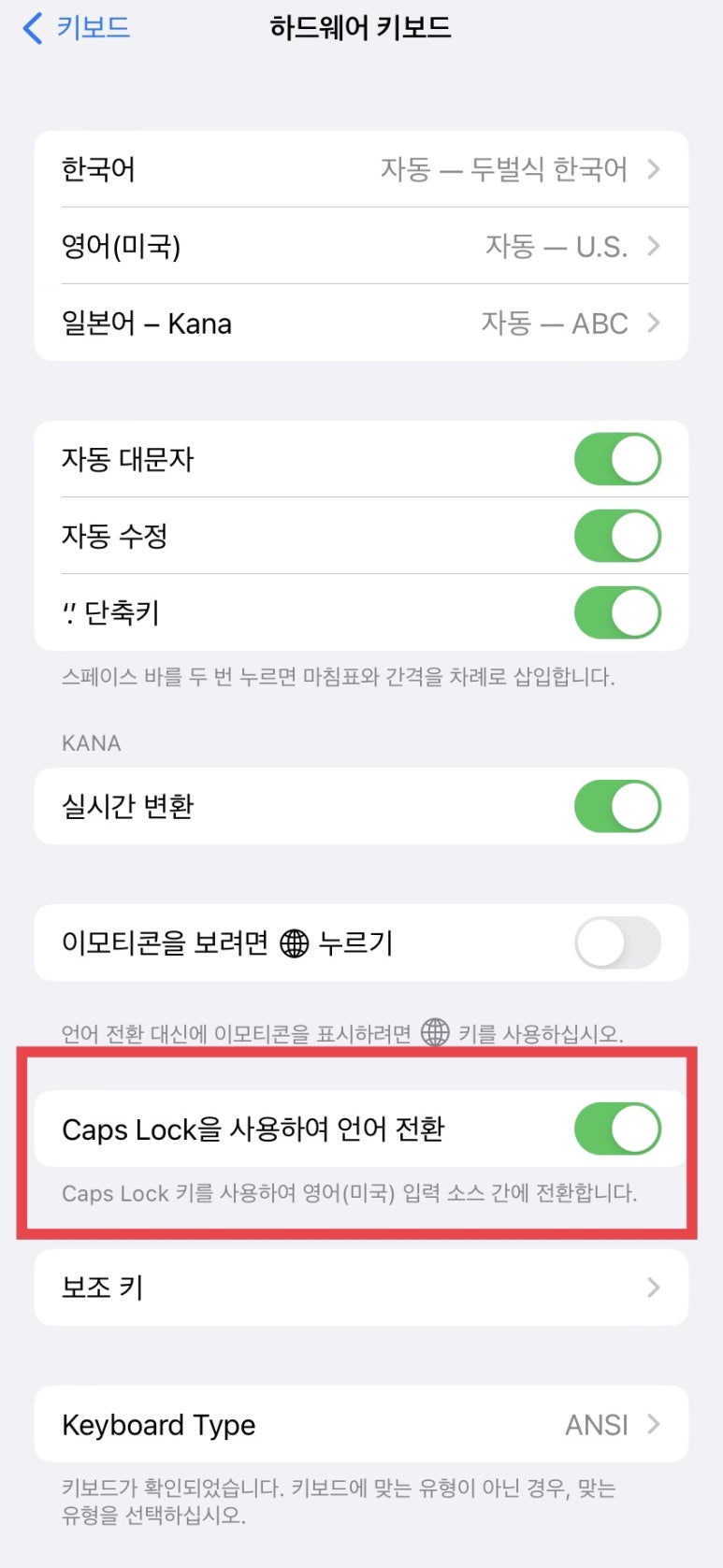Toggle the '.' 단축키 switch
The height and width of the screenshot is (1568, 723).
(x=617, y=612)
